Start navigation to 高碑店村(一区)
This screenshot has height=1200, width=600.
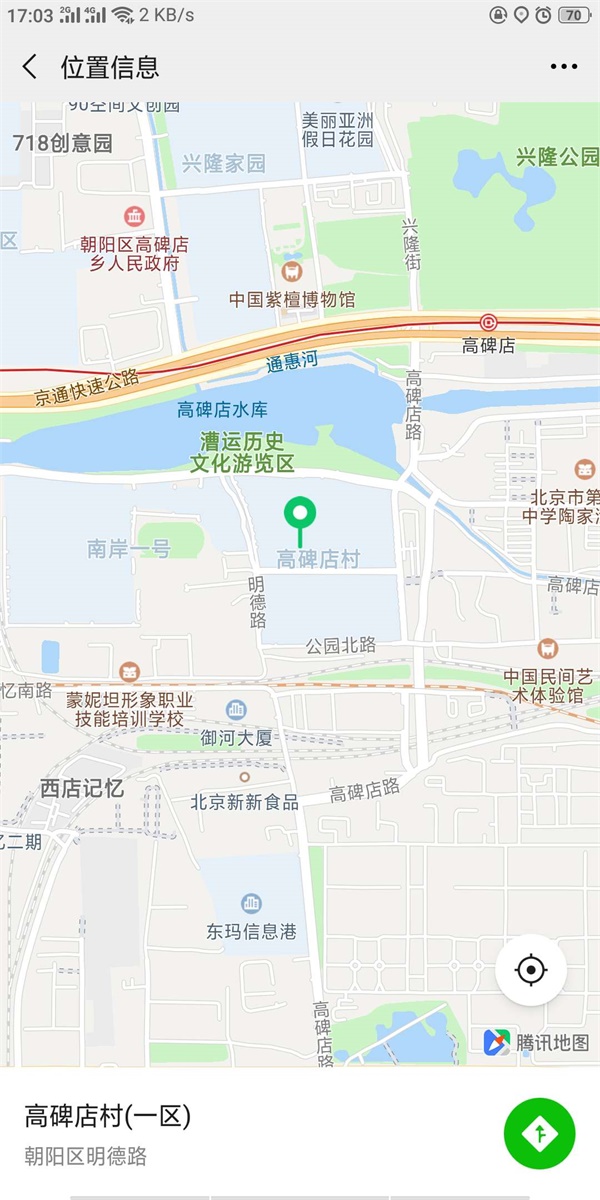540,1132
